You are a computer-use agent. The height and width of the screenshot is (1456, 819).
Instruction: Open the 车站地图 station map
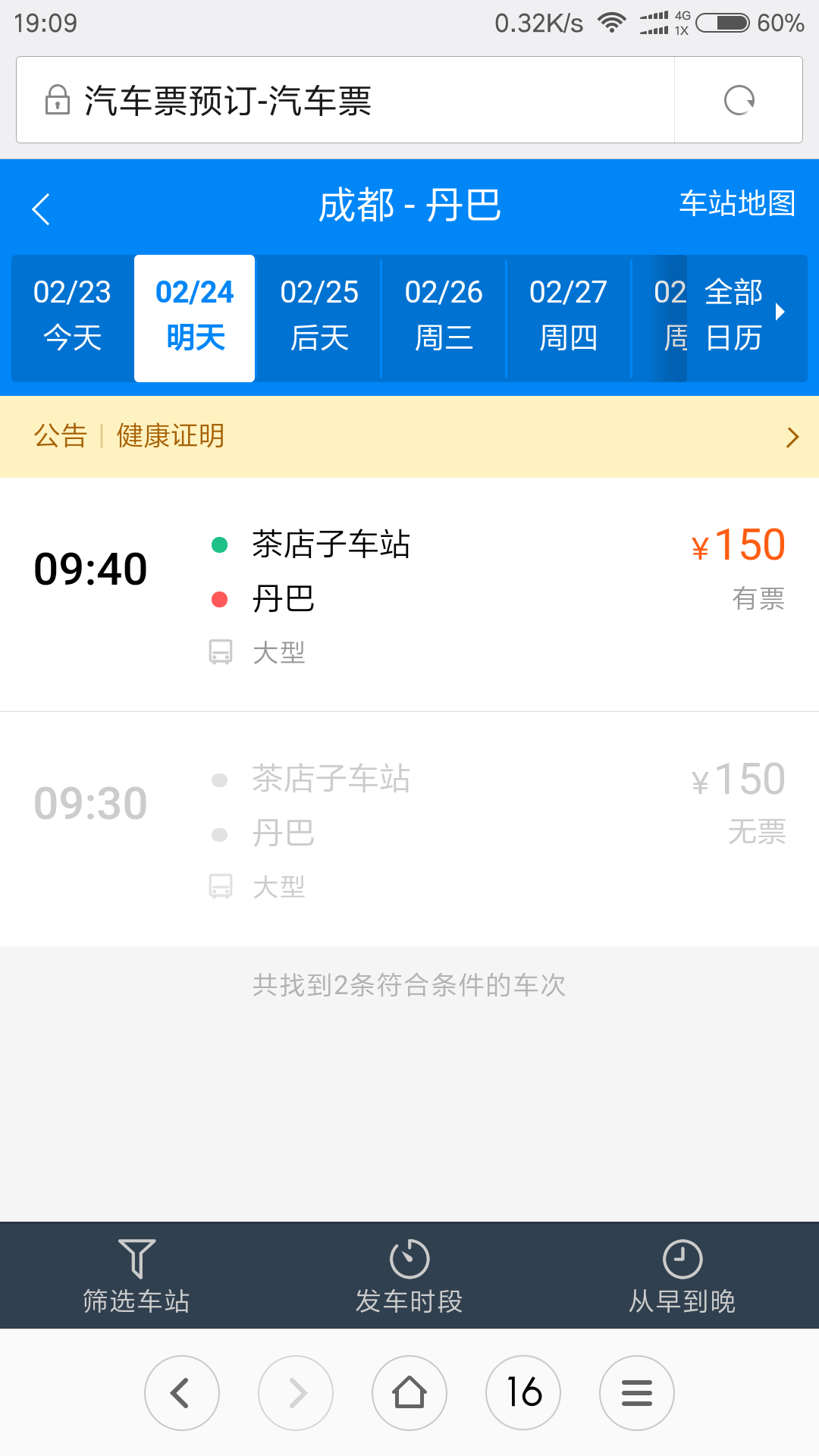(737, 203)
